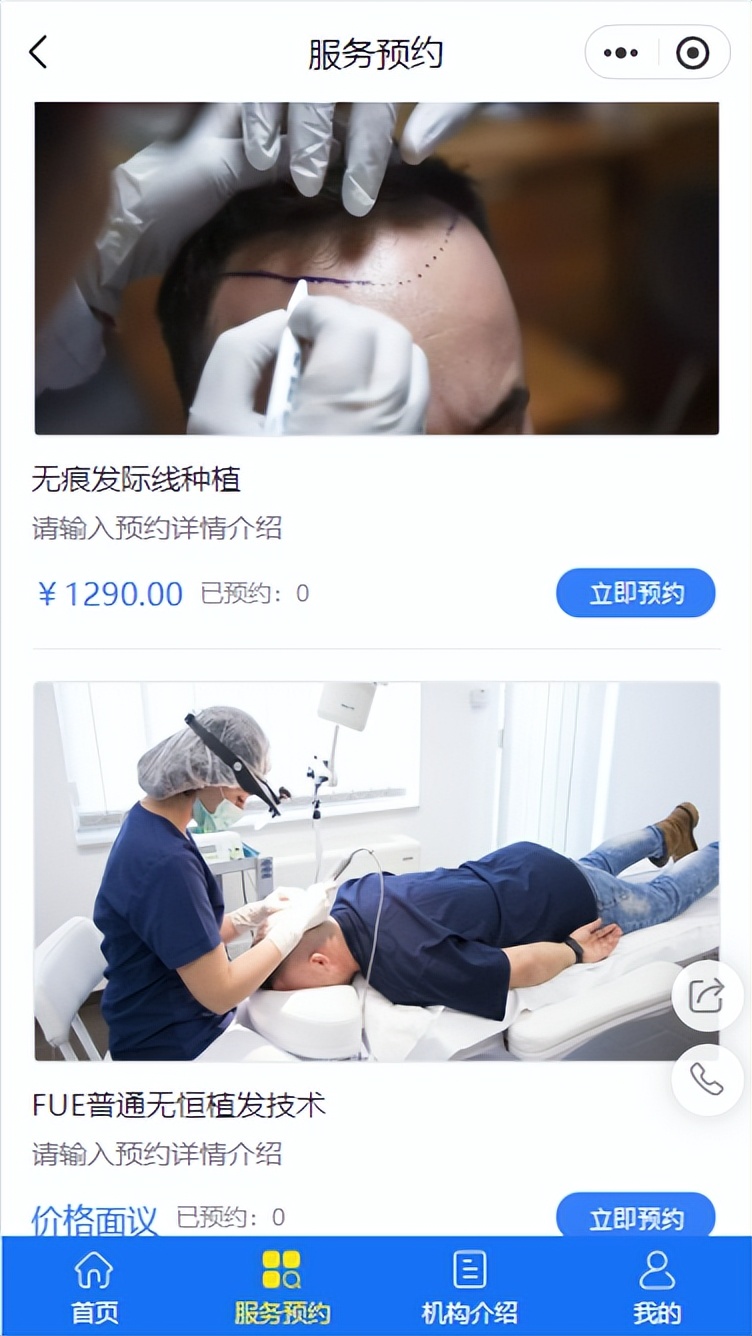The width and height of the screenshot is (752, 1336).
Task: Close the mini program via the circle icon
Action: tap(692, 53)
